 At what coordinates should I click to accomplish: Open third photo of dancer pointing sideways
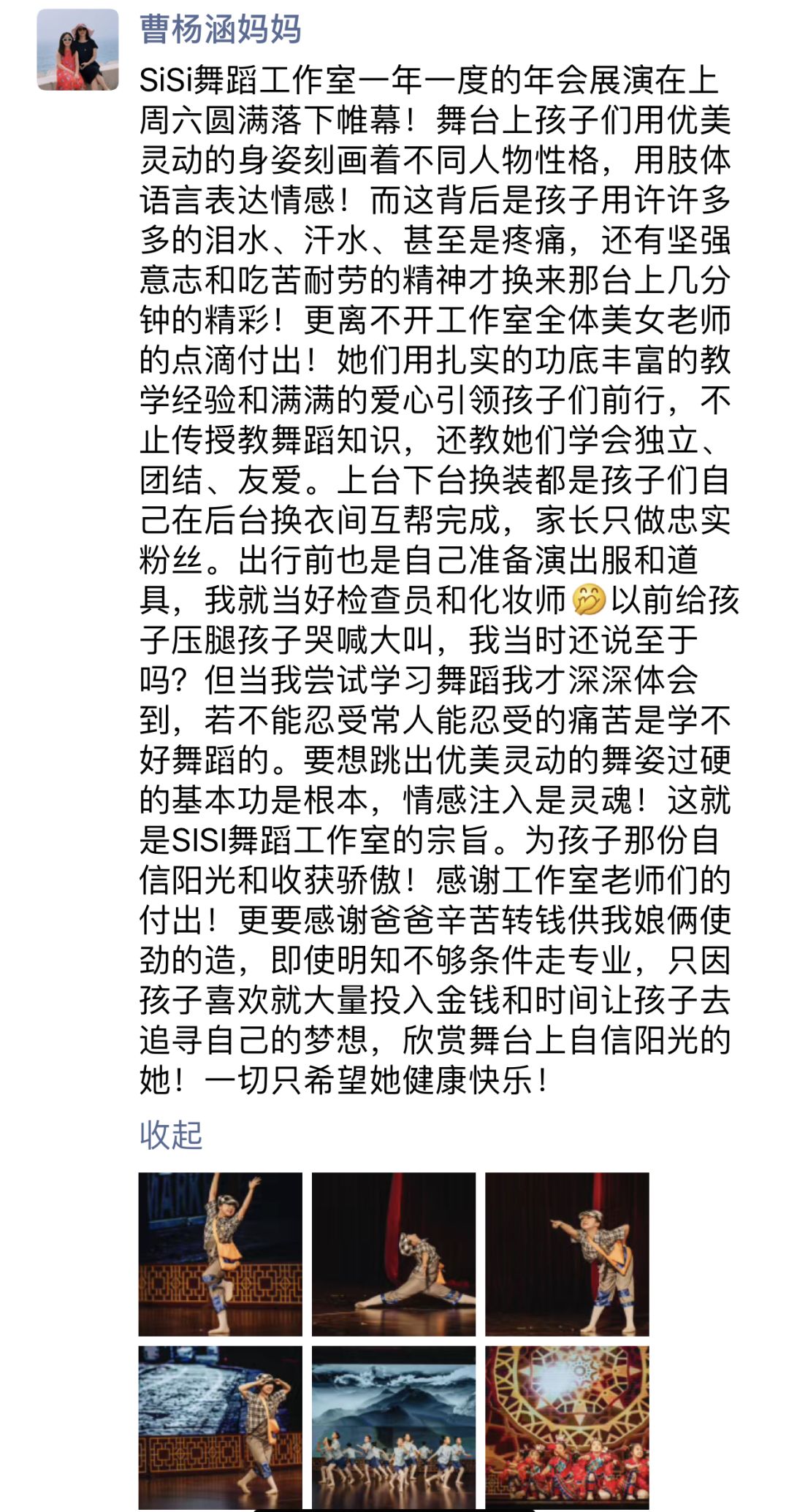[x=567, y=1254]
